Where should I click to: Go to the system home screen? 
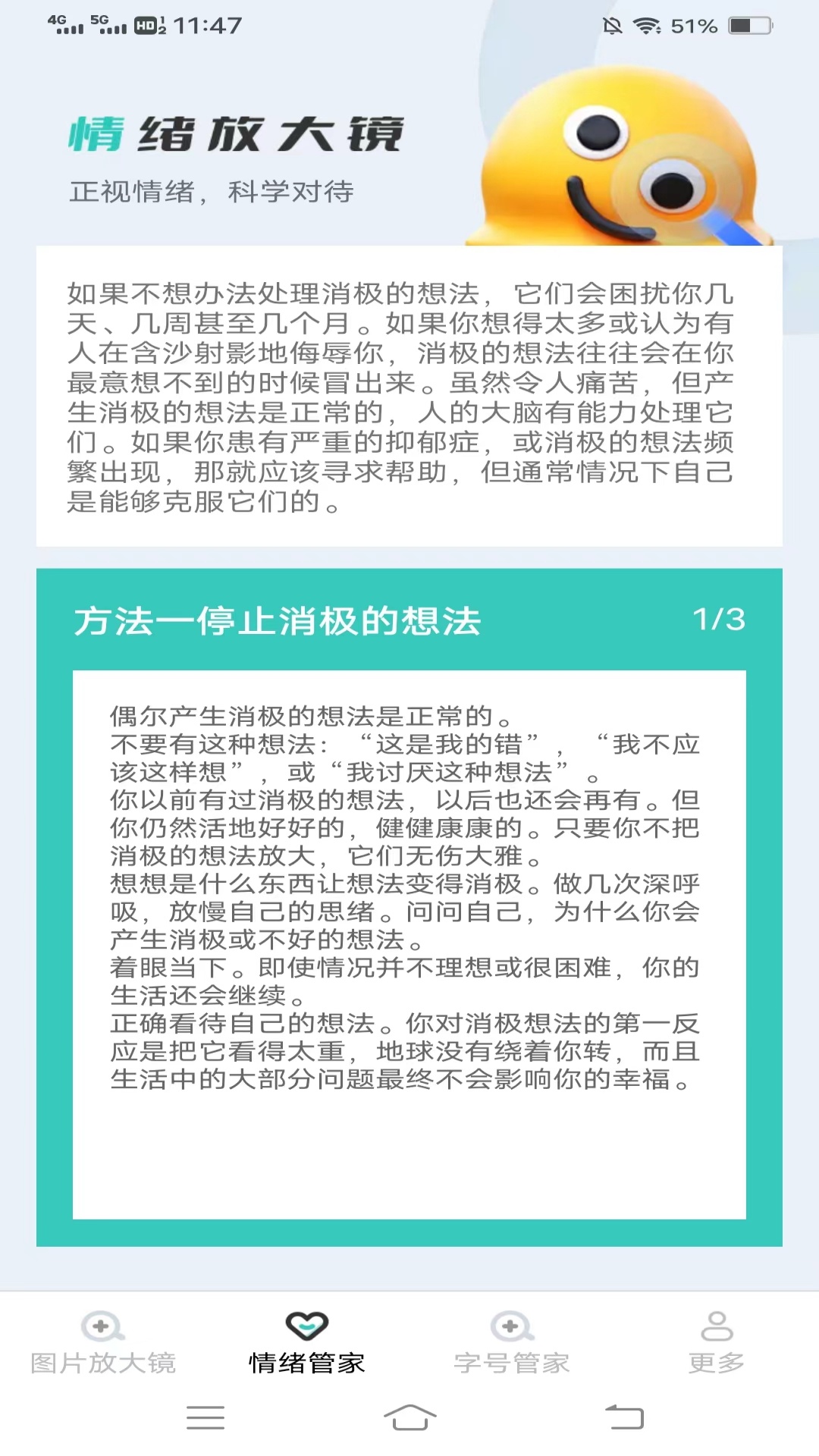pyautogui.click(x=409, y=1417)
